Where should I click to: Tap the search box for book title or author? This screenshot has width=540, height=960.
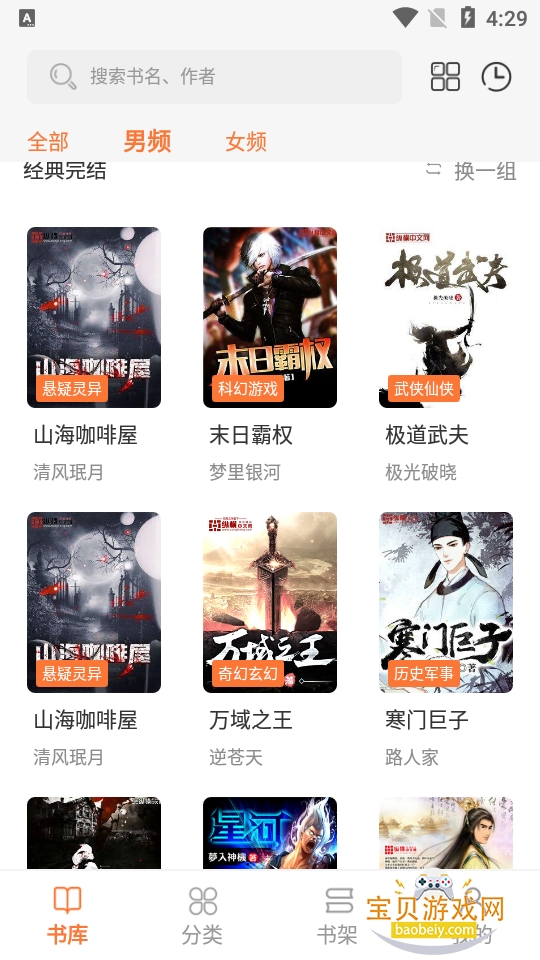tap(214, 77)
